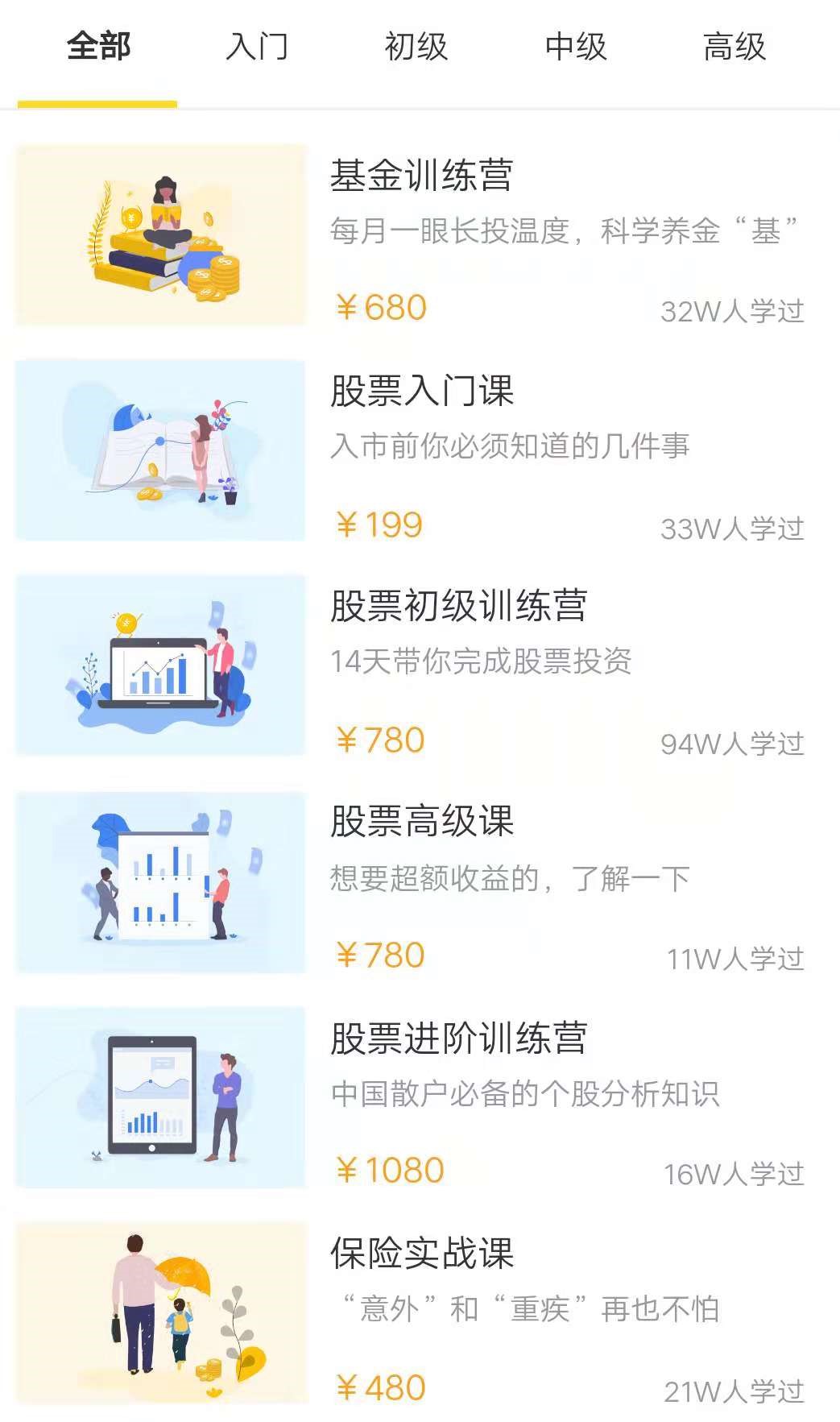This screenshot has width=840, height=1422.
Task: Click the 股票高级课 cover illustration
Action: 159,880
